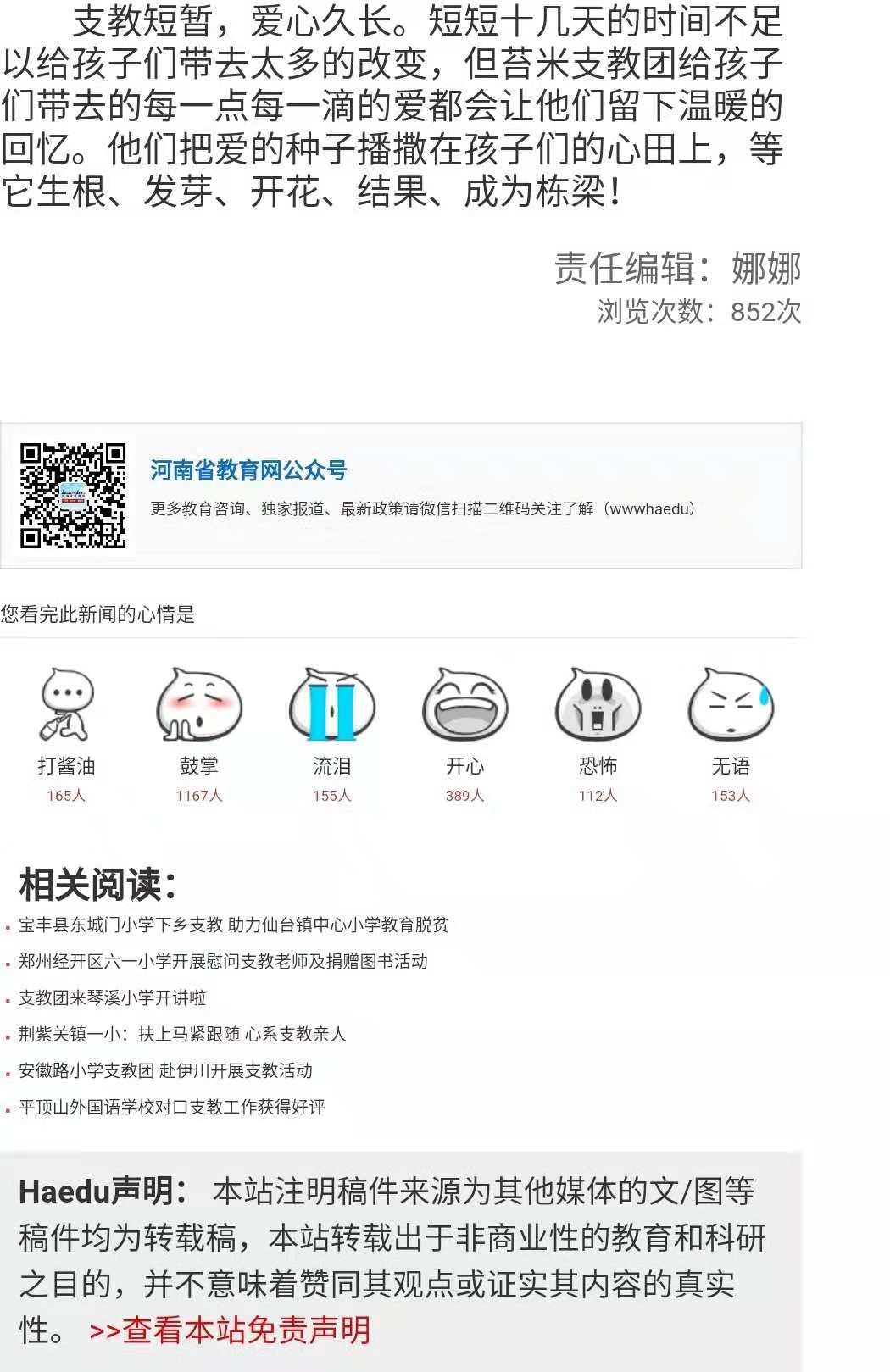Open 查看本站免责声明 link

pyautogui.click(x=230, y=1330)
